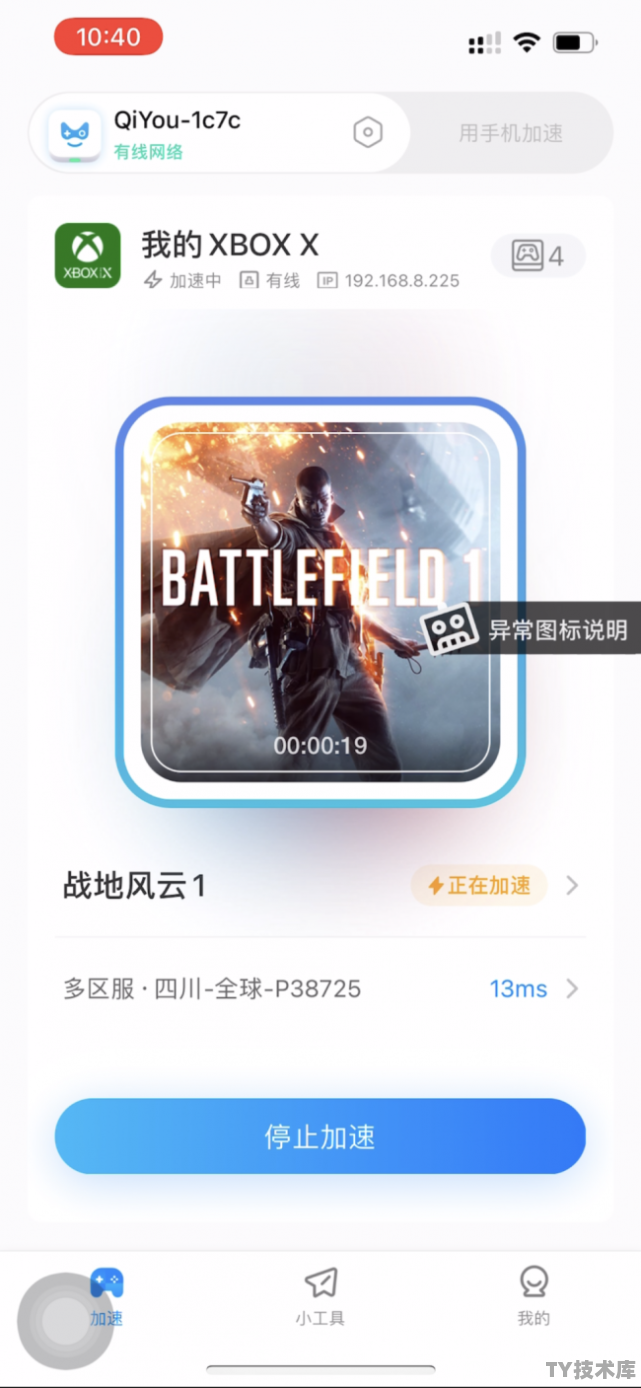Open the console count badge showing 4
This screenshot has height=1388, width=641.
538,256
